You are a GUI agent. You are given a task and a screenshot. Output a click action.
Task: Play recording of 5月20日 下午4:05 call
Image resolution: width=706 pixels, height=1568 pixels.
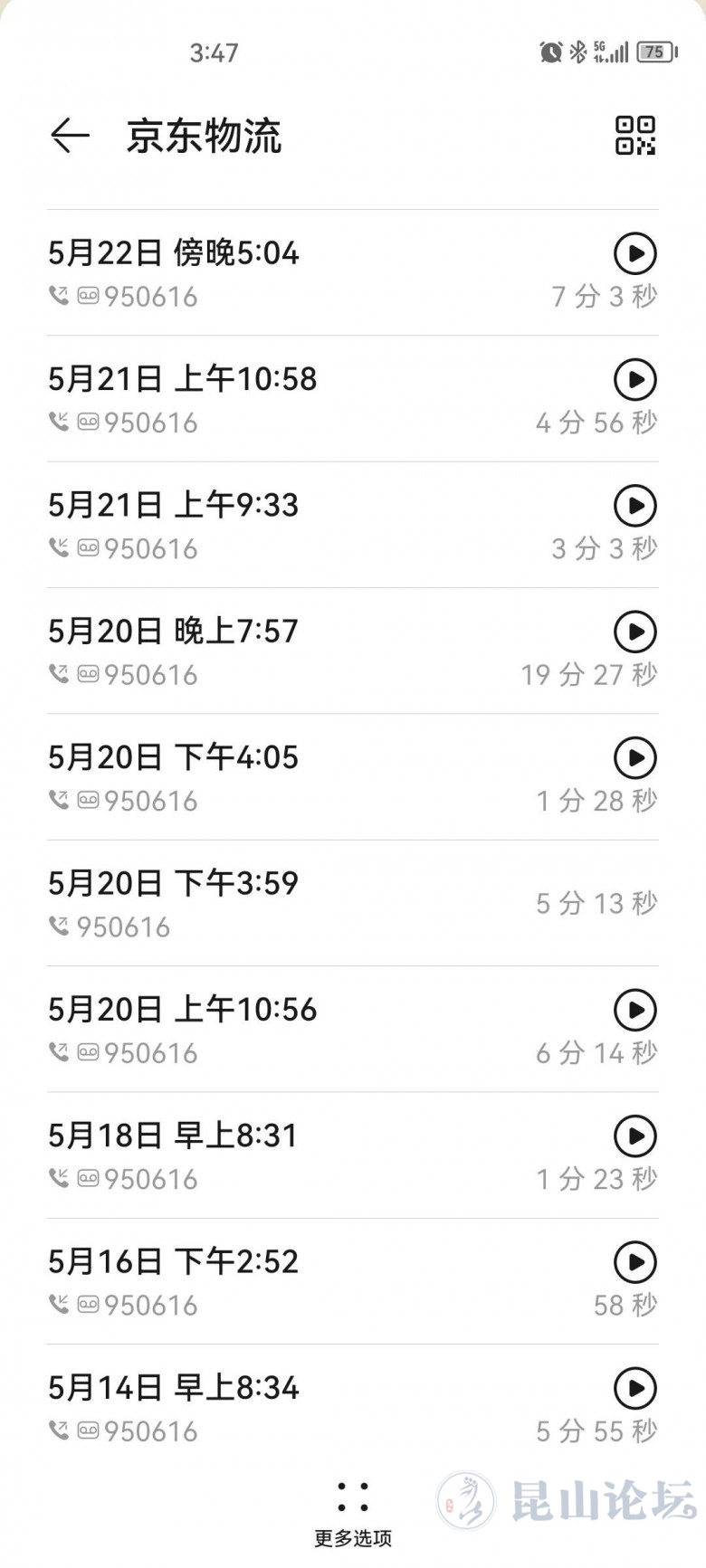click(x=635, y=758)
